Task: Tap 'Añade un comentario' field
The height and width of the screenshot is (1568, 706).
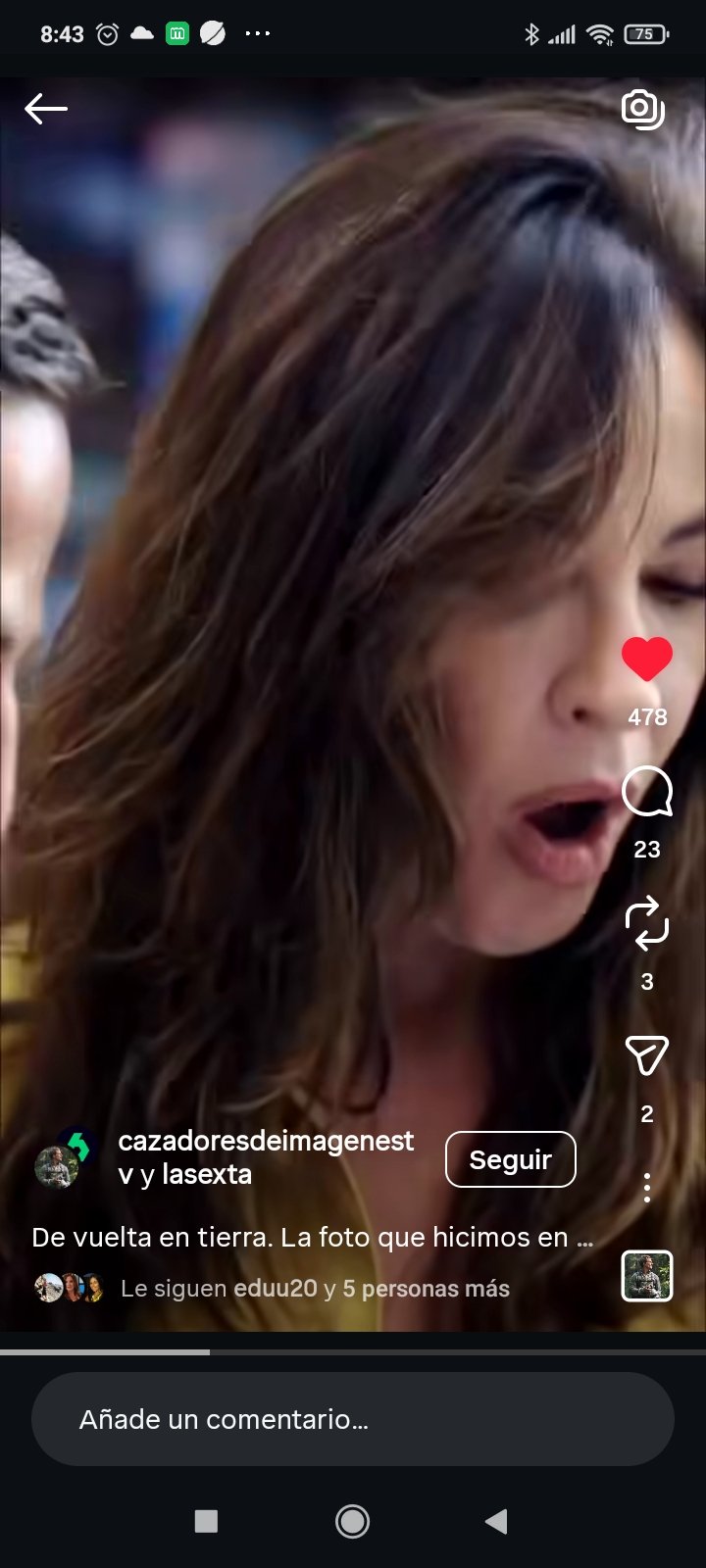Action: (x=353, y=1419)
